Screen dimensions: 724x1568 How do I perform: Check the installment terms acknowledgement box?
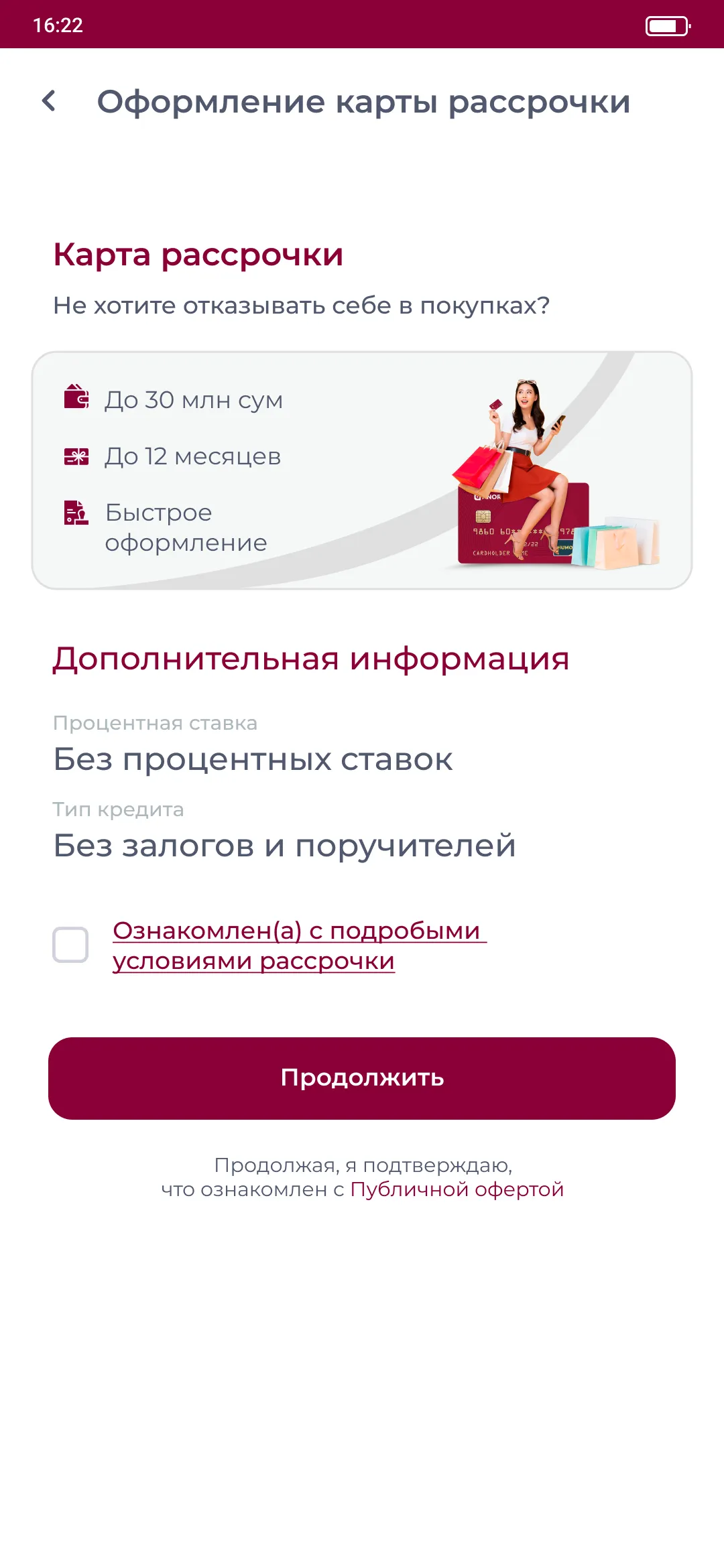click(70, 945)
